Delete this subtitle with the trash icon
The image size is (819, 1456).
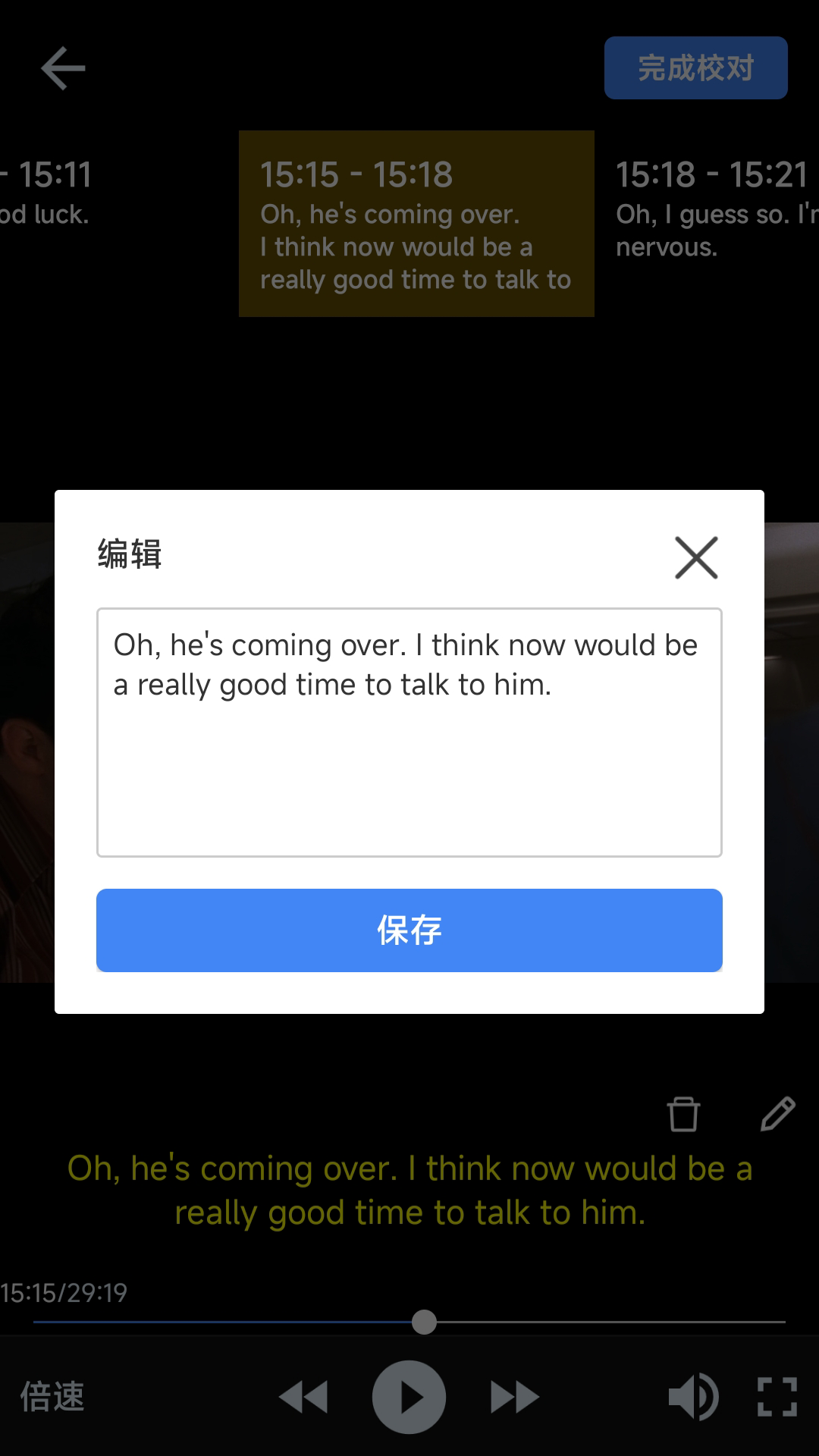click(x=683, y=1114)
